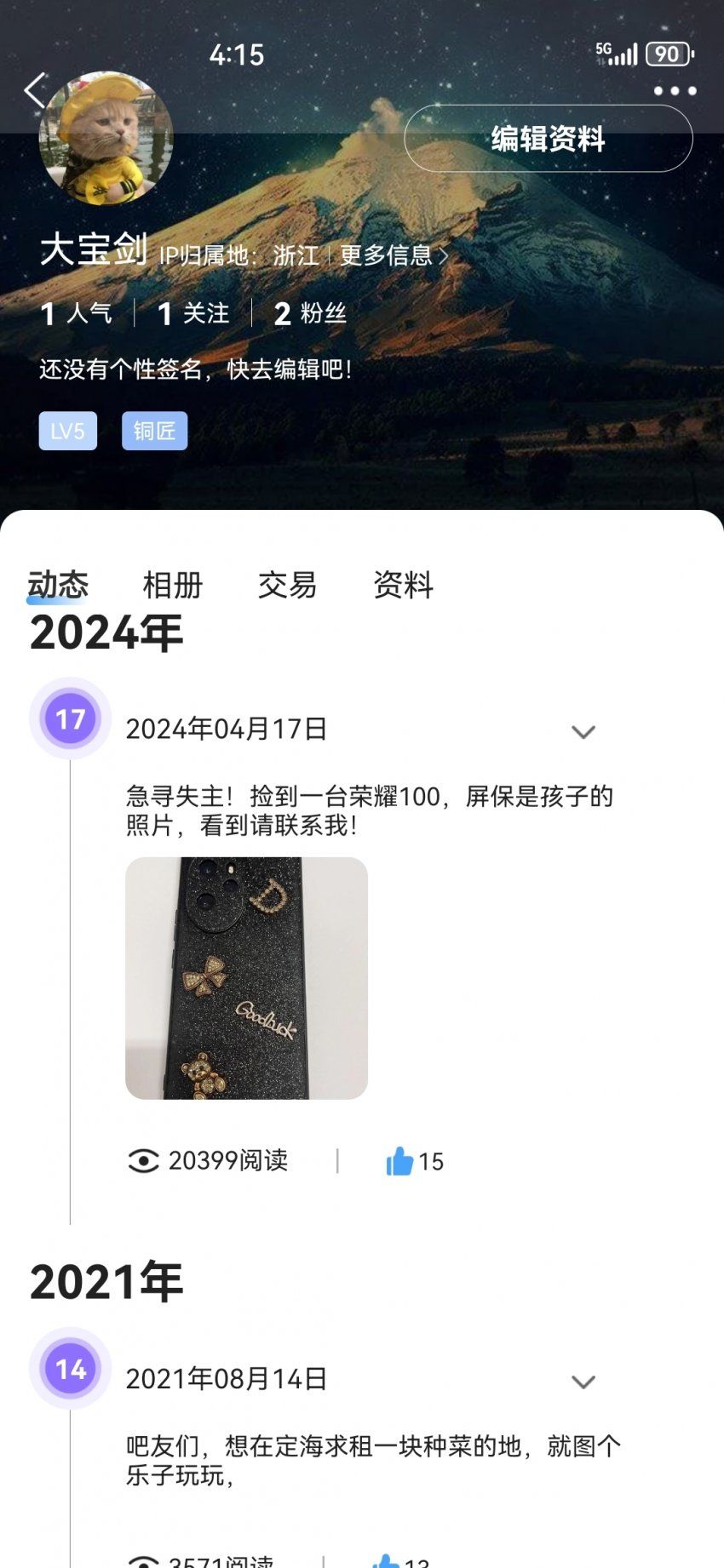Viewport: 724px width, 1568px height.
Task: Open 更多信息 for more profile info
Action: pos(393,255)
